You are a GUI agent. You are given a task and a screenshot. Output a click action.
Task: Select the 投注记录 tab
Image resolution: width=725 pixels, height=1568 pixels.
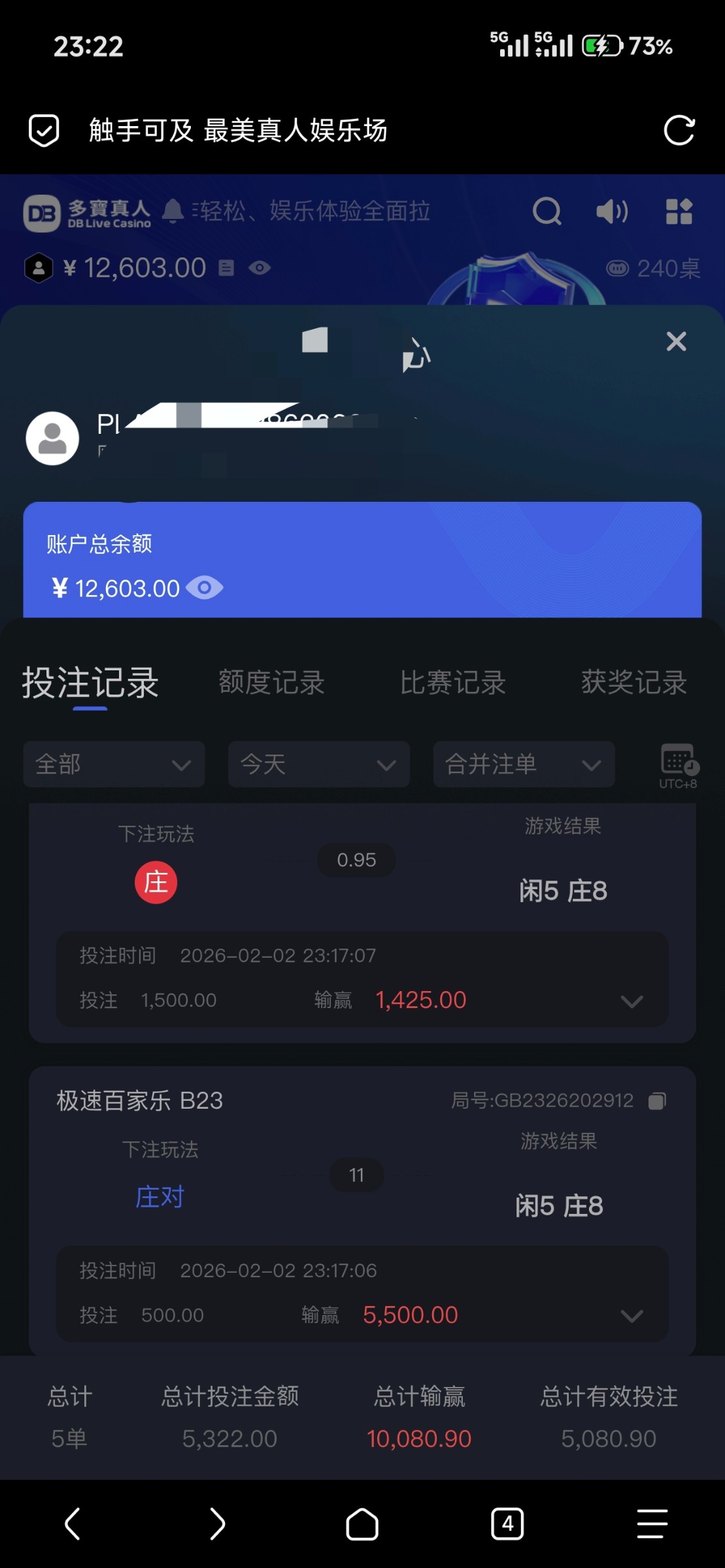(90, 683)
